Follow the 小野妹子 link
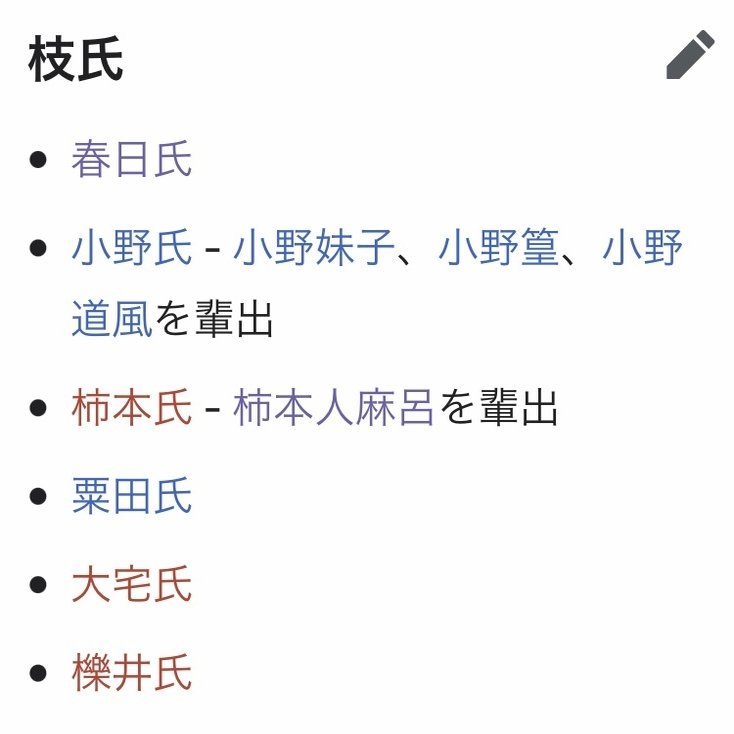Screen dimensions: 734x734 [314, 248]
